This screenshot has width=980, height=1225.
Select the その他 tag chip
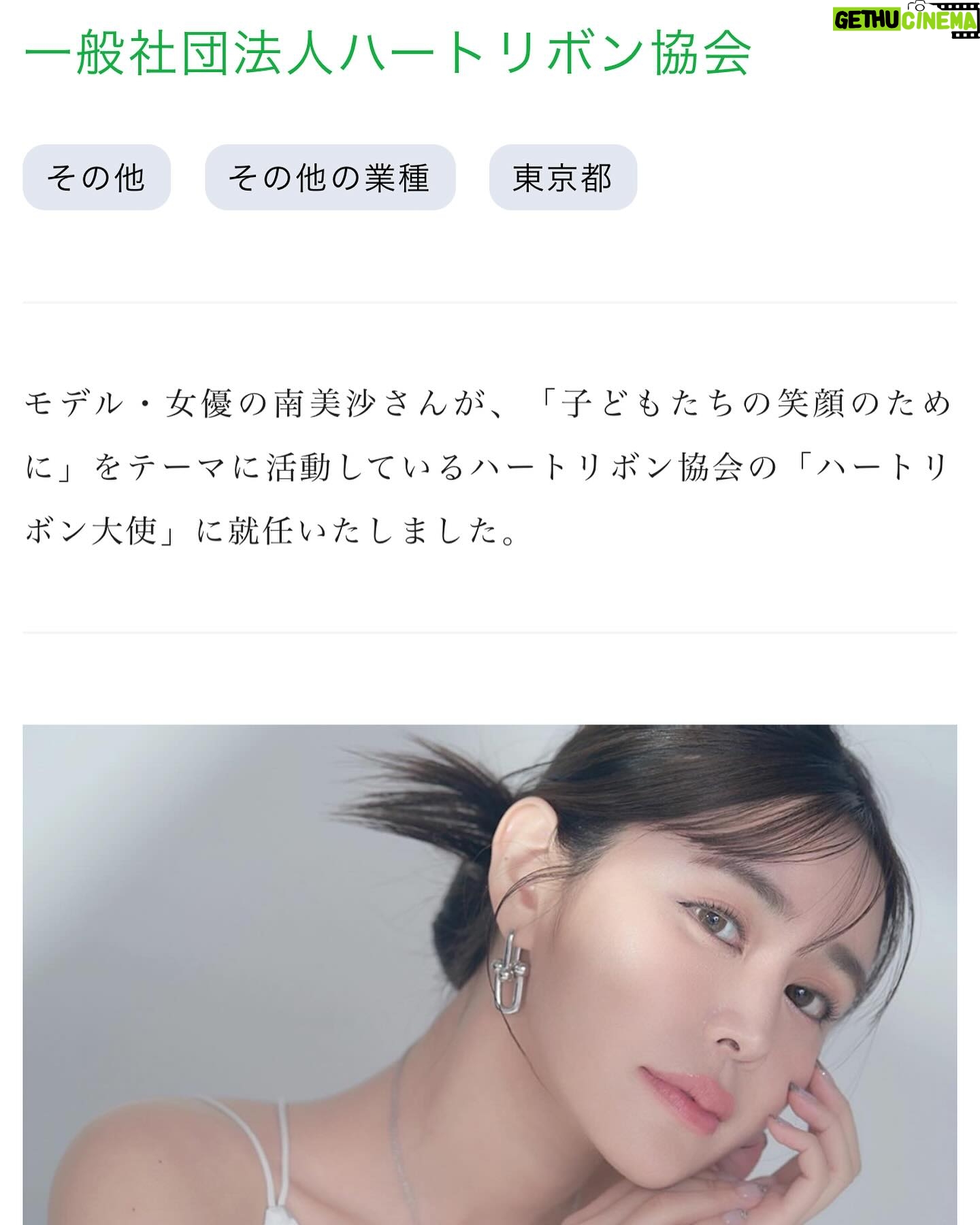click(x=96, y=178)
